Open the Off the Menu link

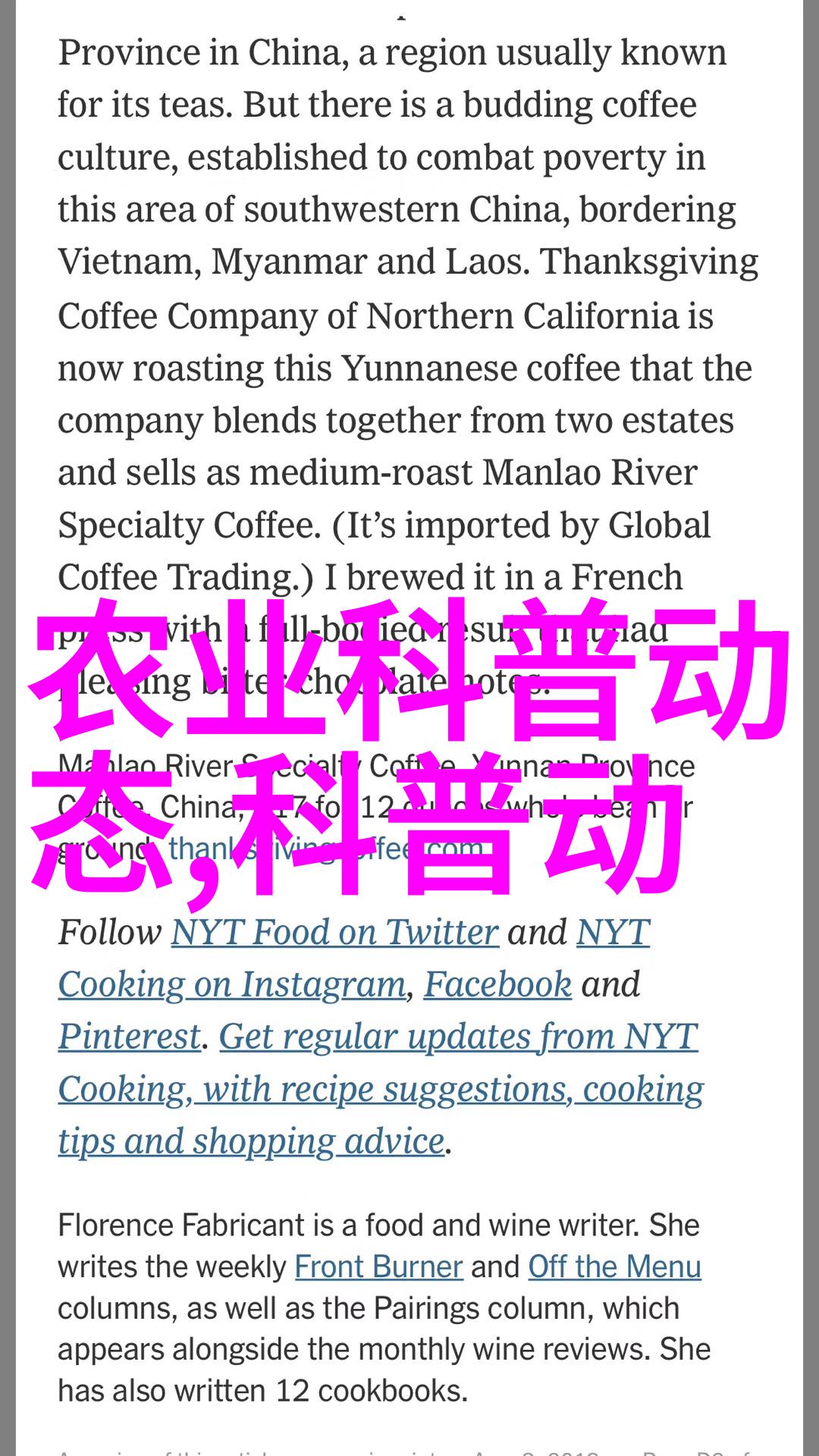614,1267
